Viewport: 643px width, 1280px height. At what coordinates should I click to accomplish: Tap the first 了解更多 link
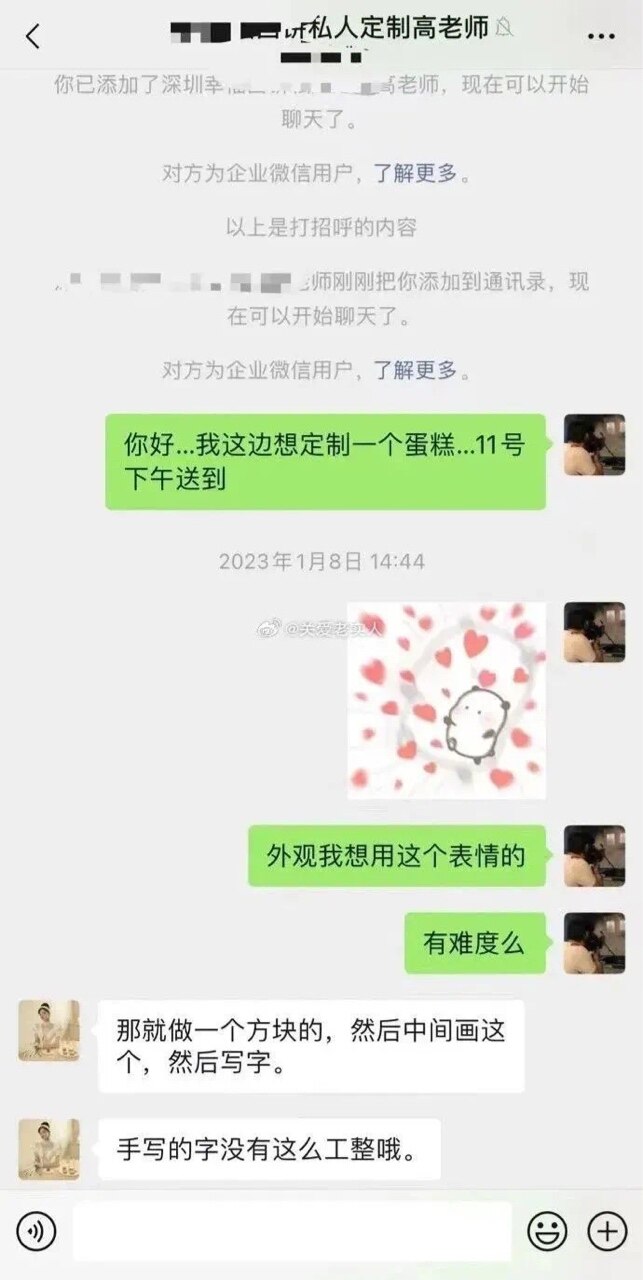[415, 173]
